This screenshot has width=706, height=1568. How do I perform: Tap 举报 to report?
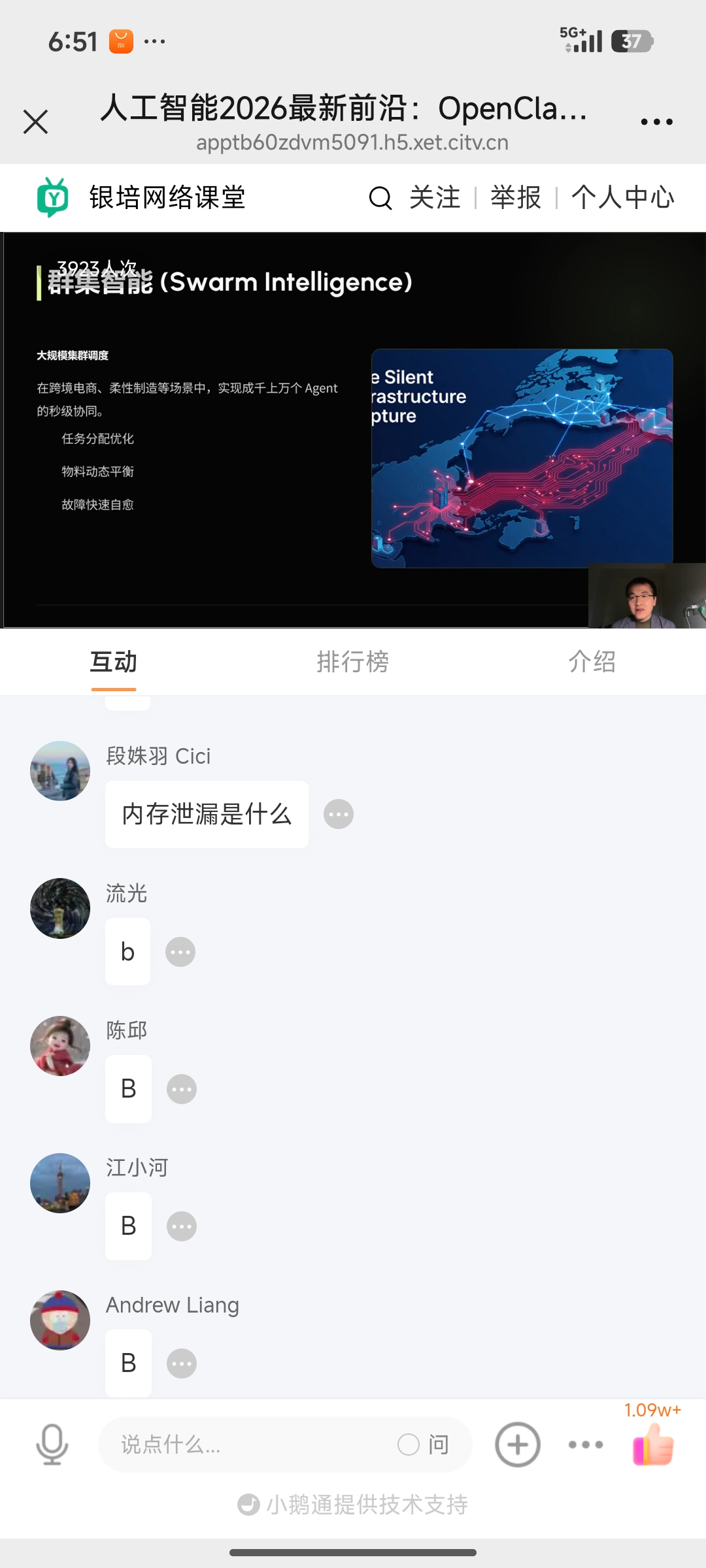coord(516,197)
